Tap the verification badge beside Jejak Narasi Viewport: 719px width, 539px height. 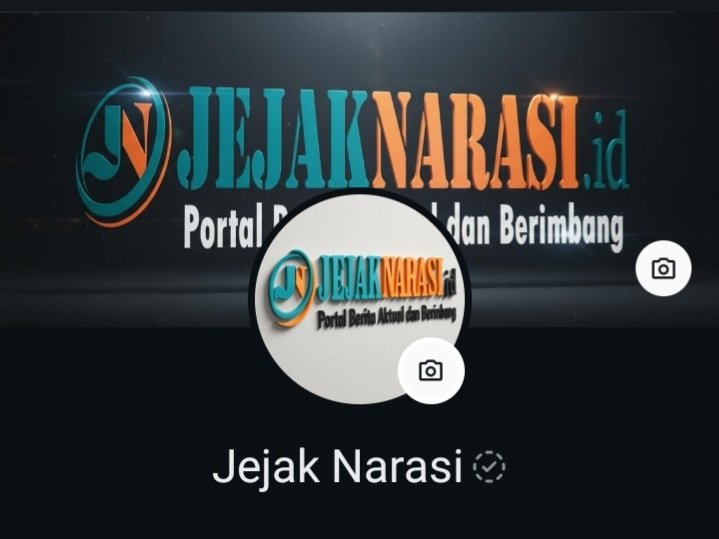click(x=489, y=467)
